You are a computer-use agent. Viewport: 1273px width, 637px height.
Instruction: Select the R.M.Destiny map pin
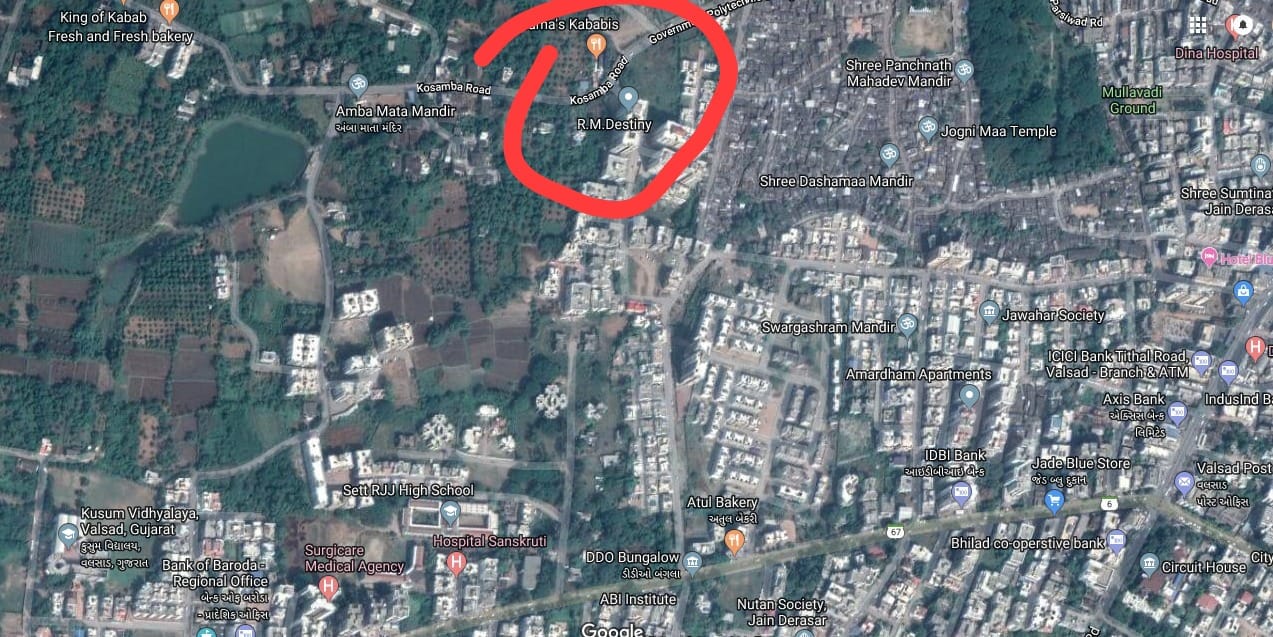coord(628,98)
